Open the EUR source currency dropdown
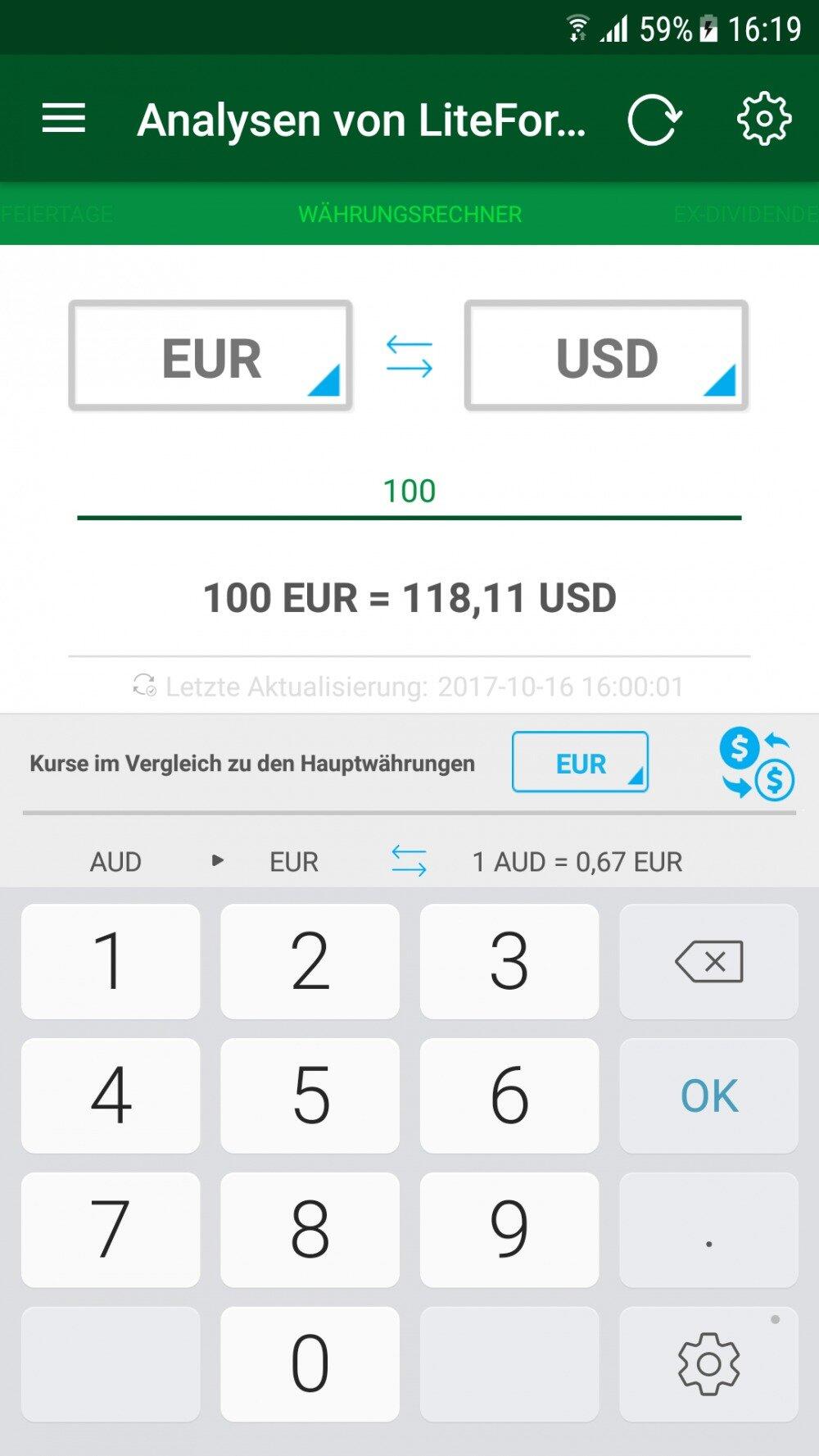Viewport: 819px width, 1456px height. coord(211,355)
